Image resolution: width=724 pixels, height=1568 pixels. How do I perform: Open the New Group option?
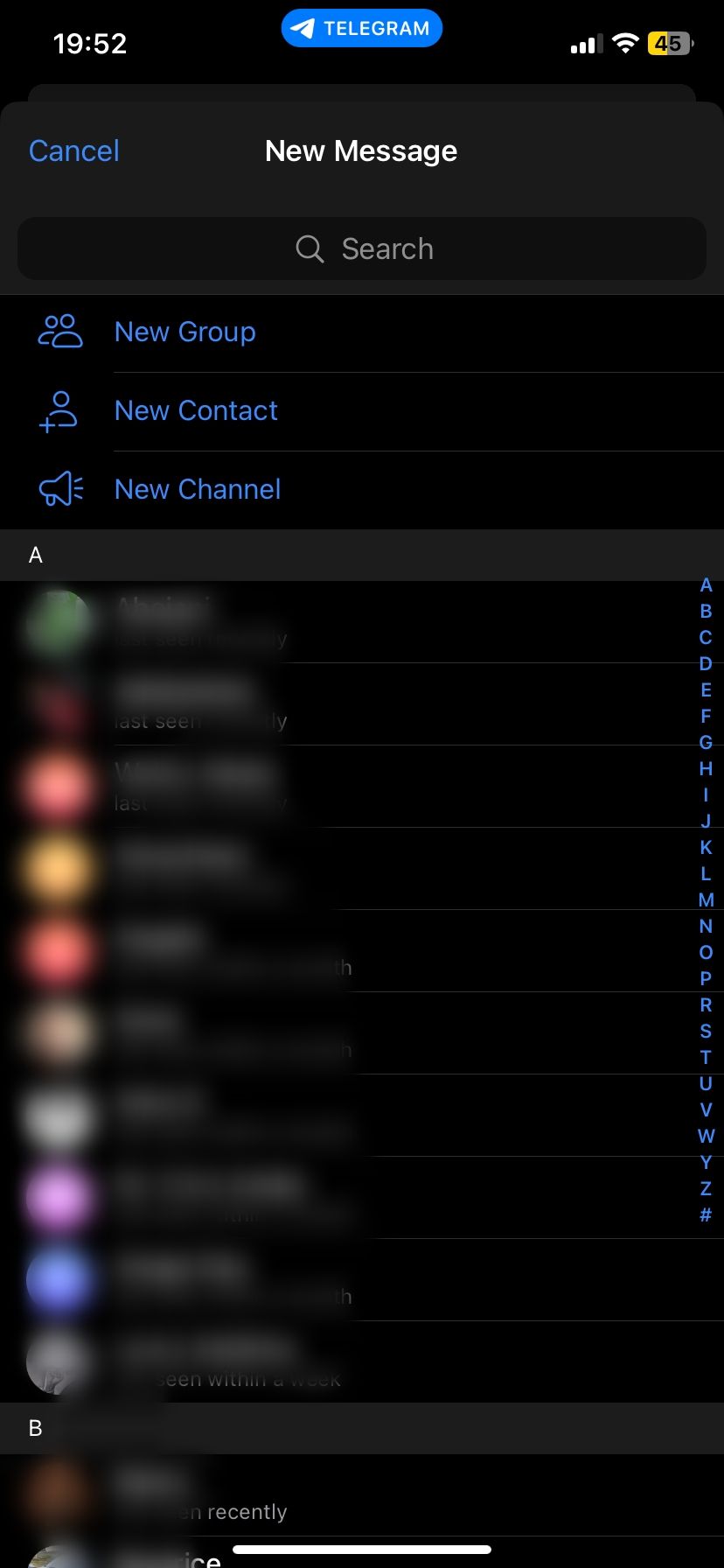[x=184, y=332]
